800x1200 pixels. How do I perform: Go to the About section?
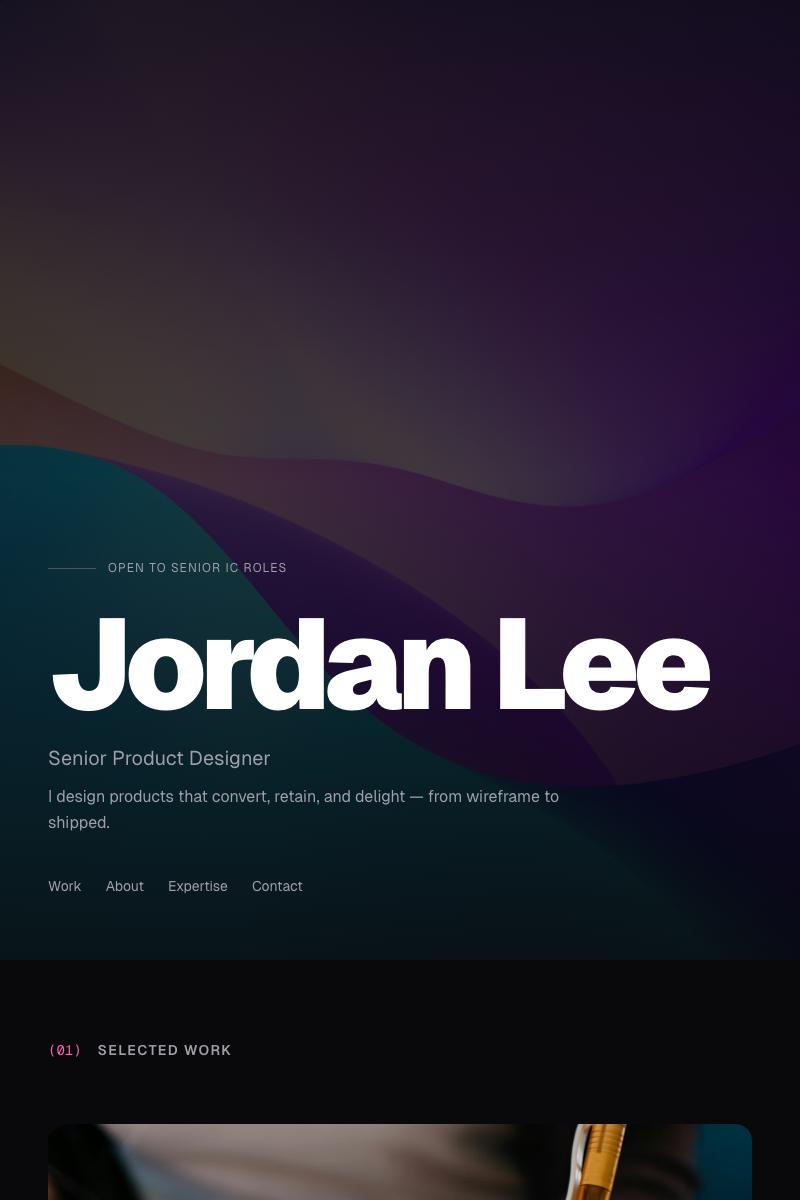[125, 886]
